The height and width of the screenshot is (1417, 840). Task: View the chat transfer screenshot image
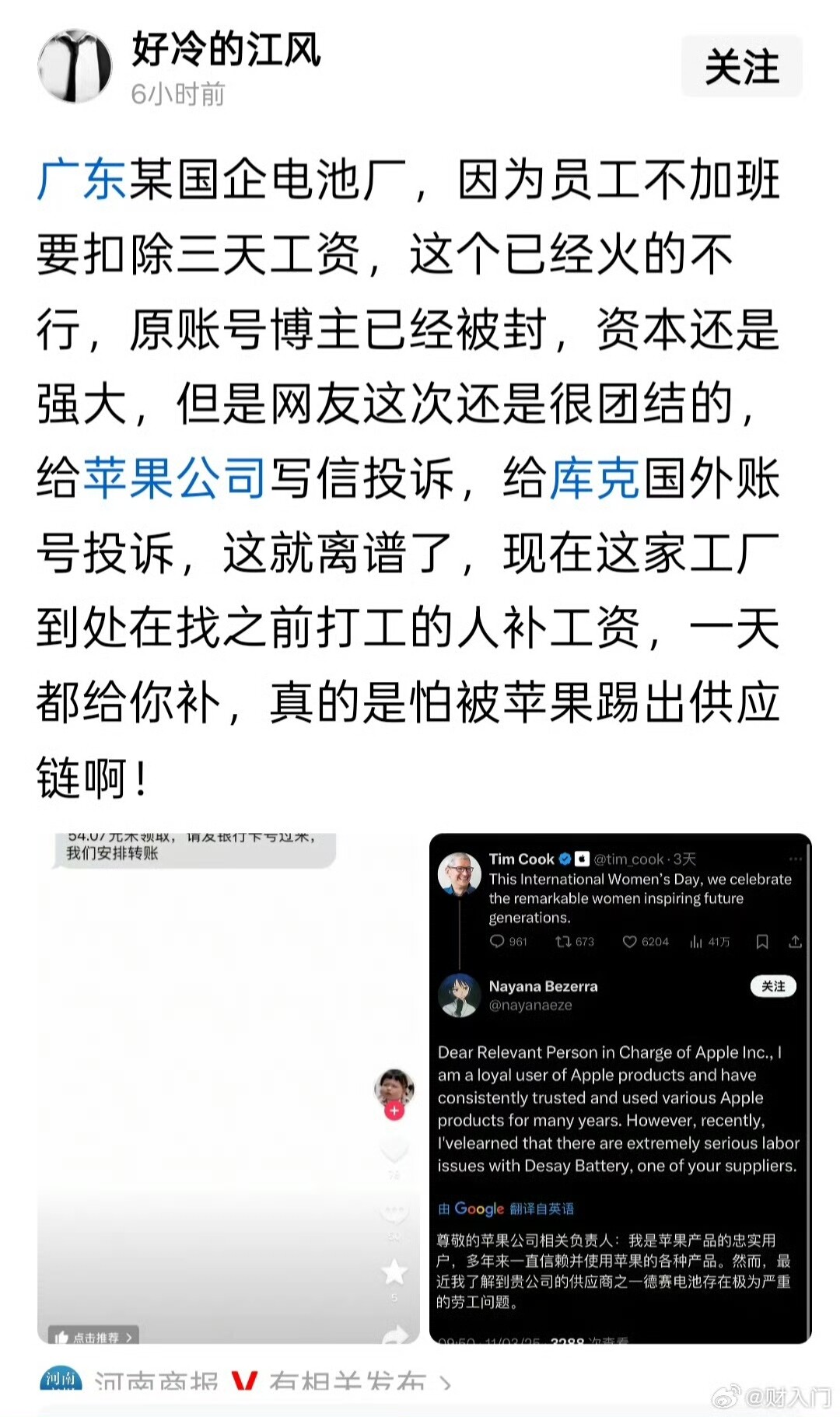229,1088
